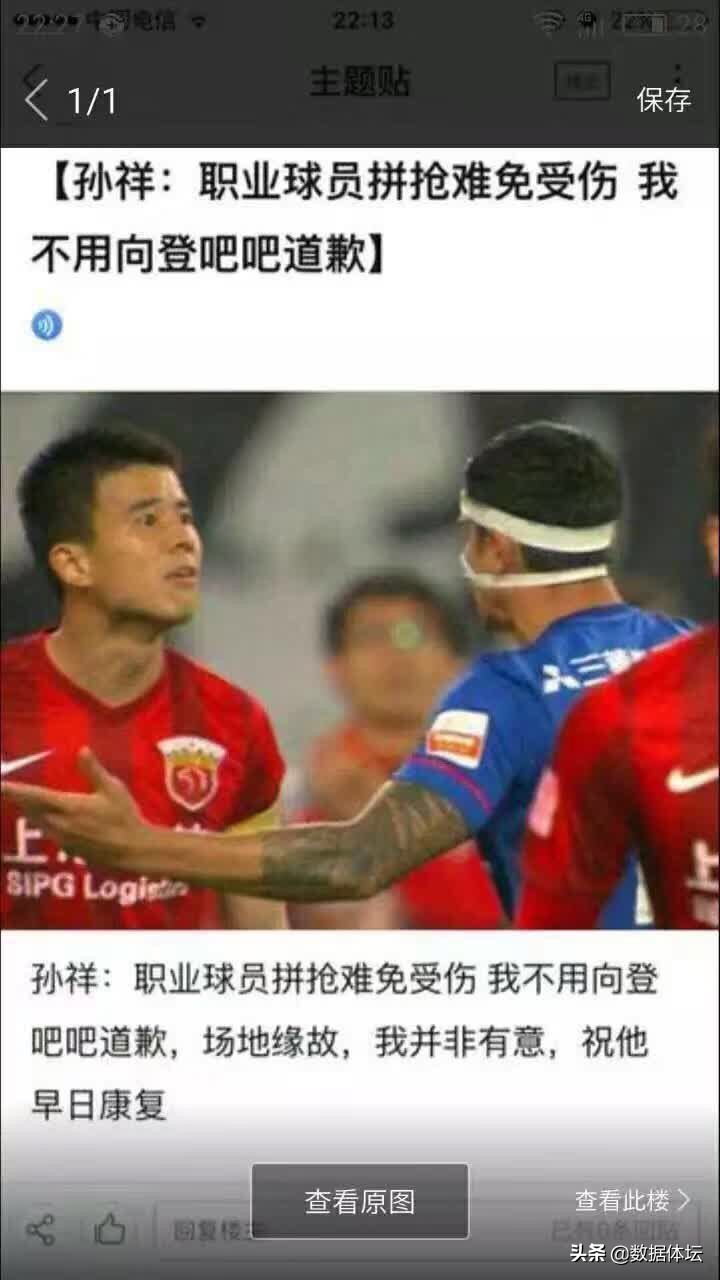Tap the 主题贴 title in the header

pyautogui.click(x=359, y=80)
